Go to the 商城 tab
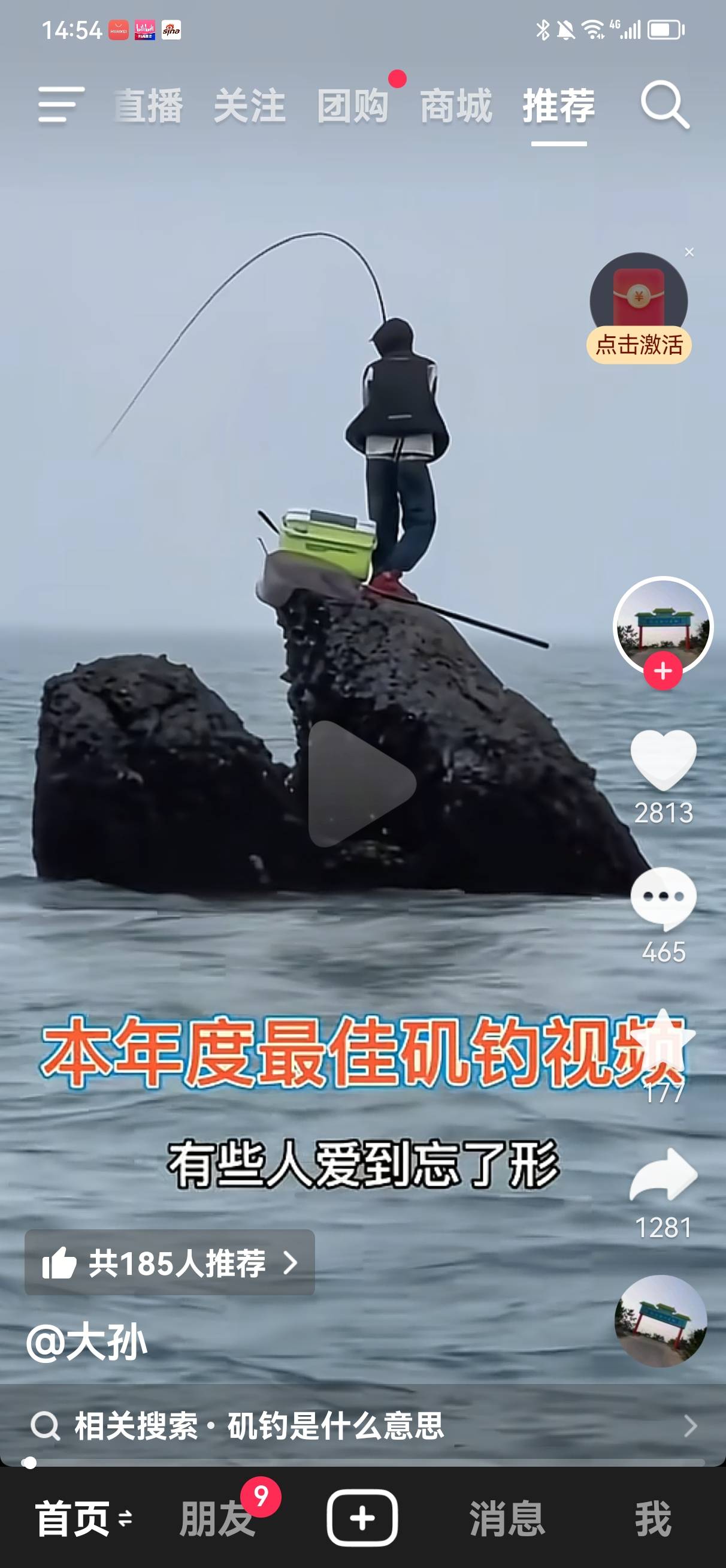 click(456, 106)
